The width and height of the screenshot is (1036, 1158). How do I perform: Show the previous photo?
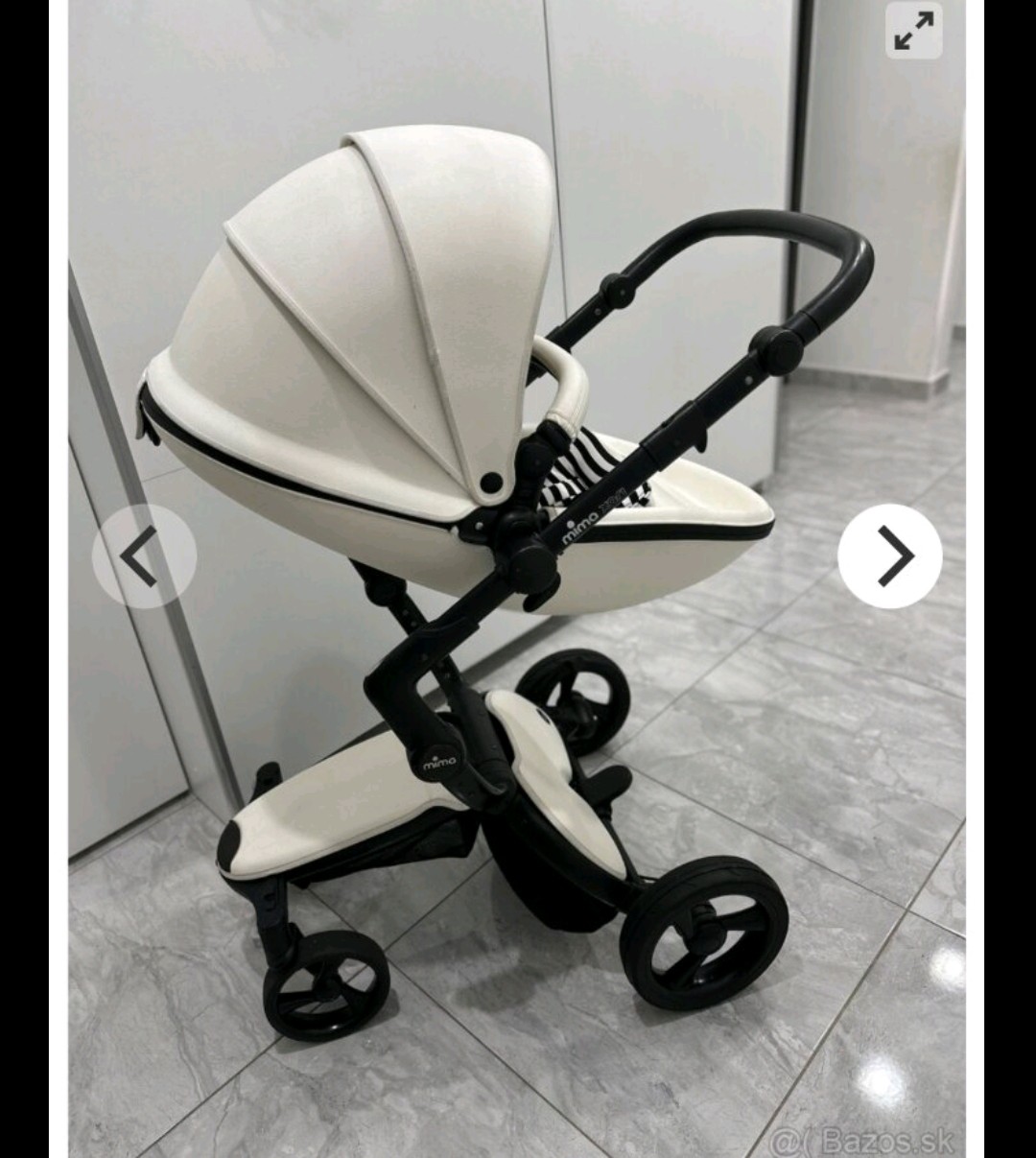[x=144, y=555]
